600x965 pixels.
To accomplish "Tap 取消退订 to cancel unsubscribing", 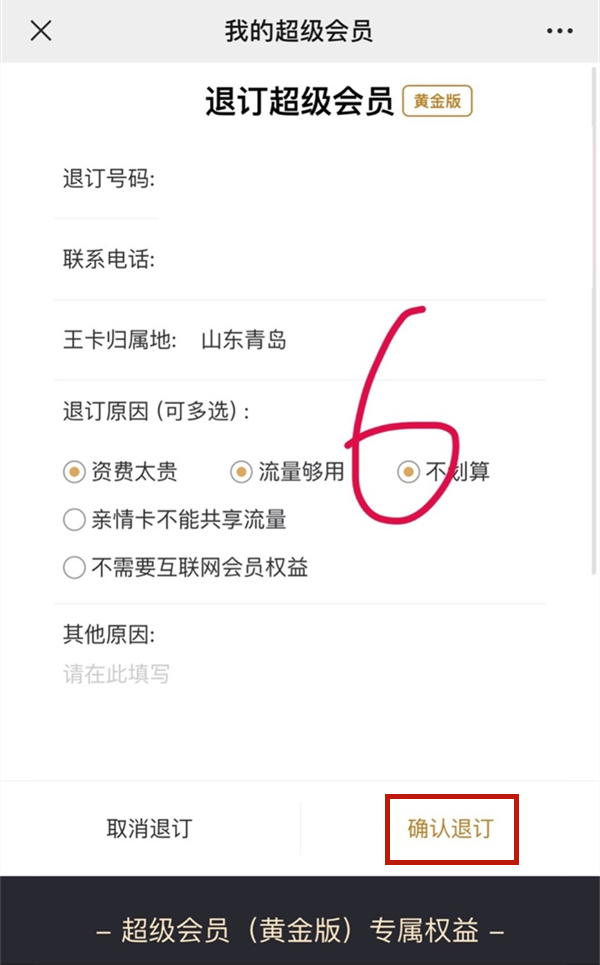I will coord(149,829).
